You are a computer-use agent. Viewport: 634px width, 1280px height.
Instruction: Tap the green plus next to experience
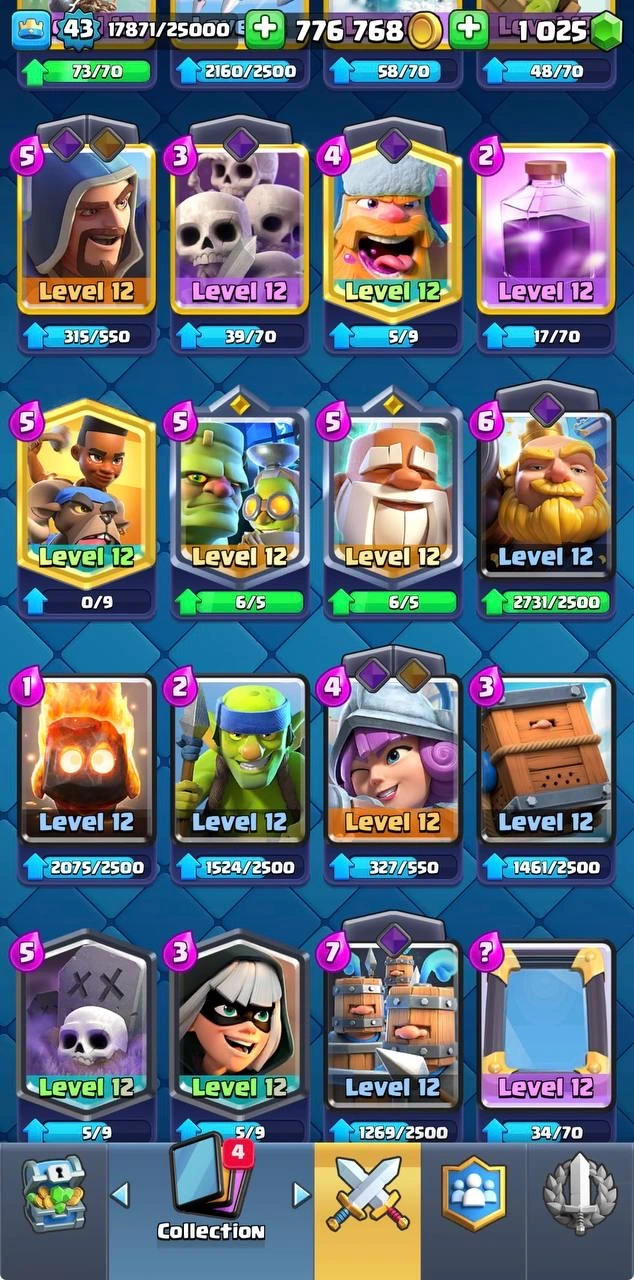point(264,30)
